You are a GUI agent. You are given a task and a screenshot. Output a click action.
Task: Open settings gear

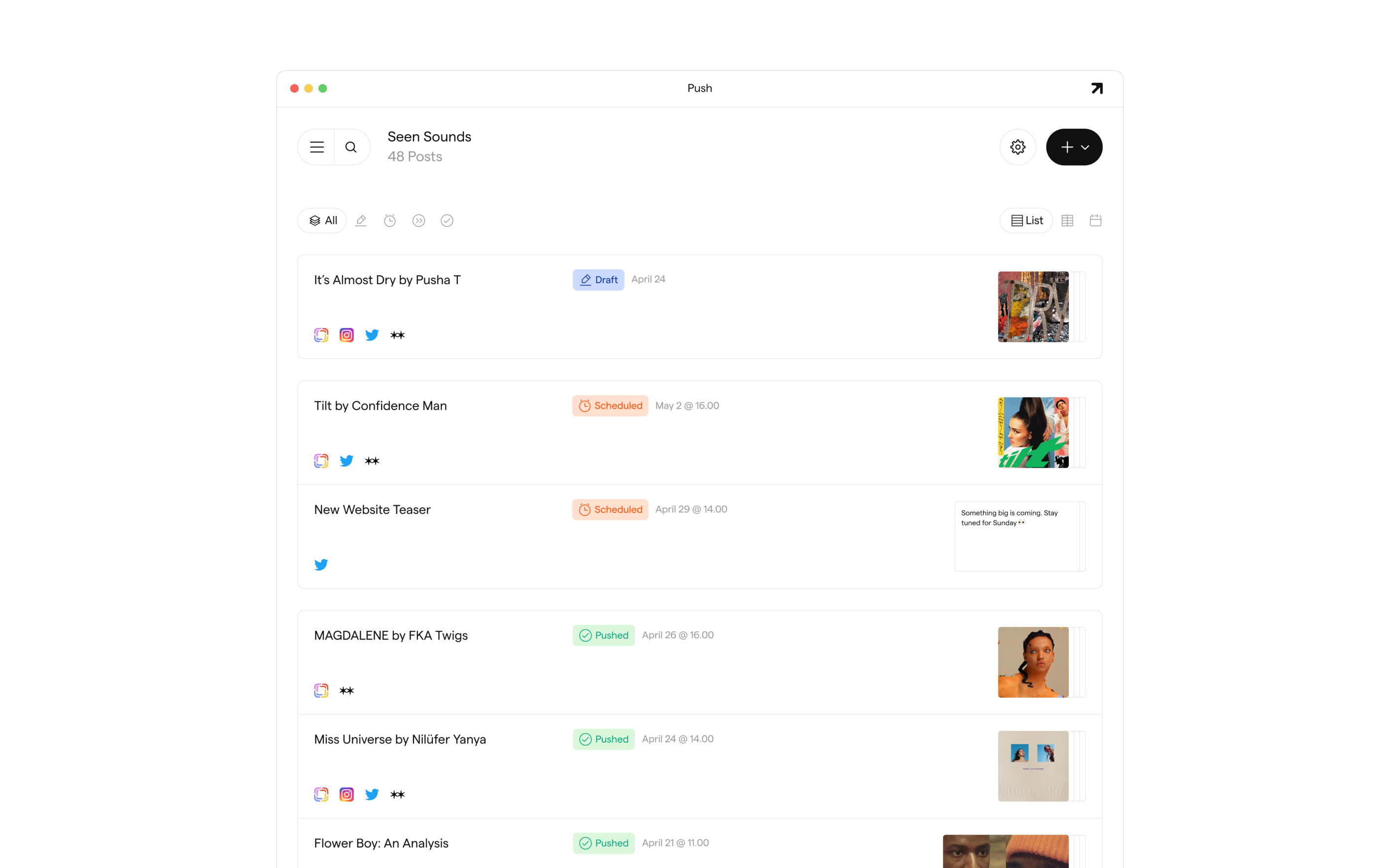(1017, 147)
